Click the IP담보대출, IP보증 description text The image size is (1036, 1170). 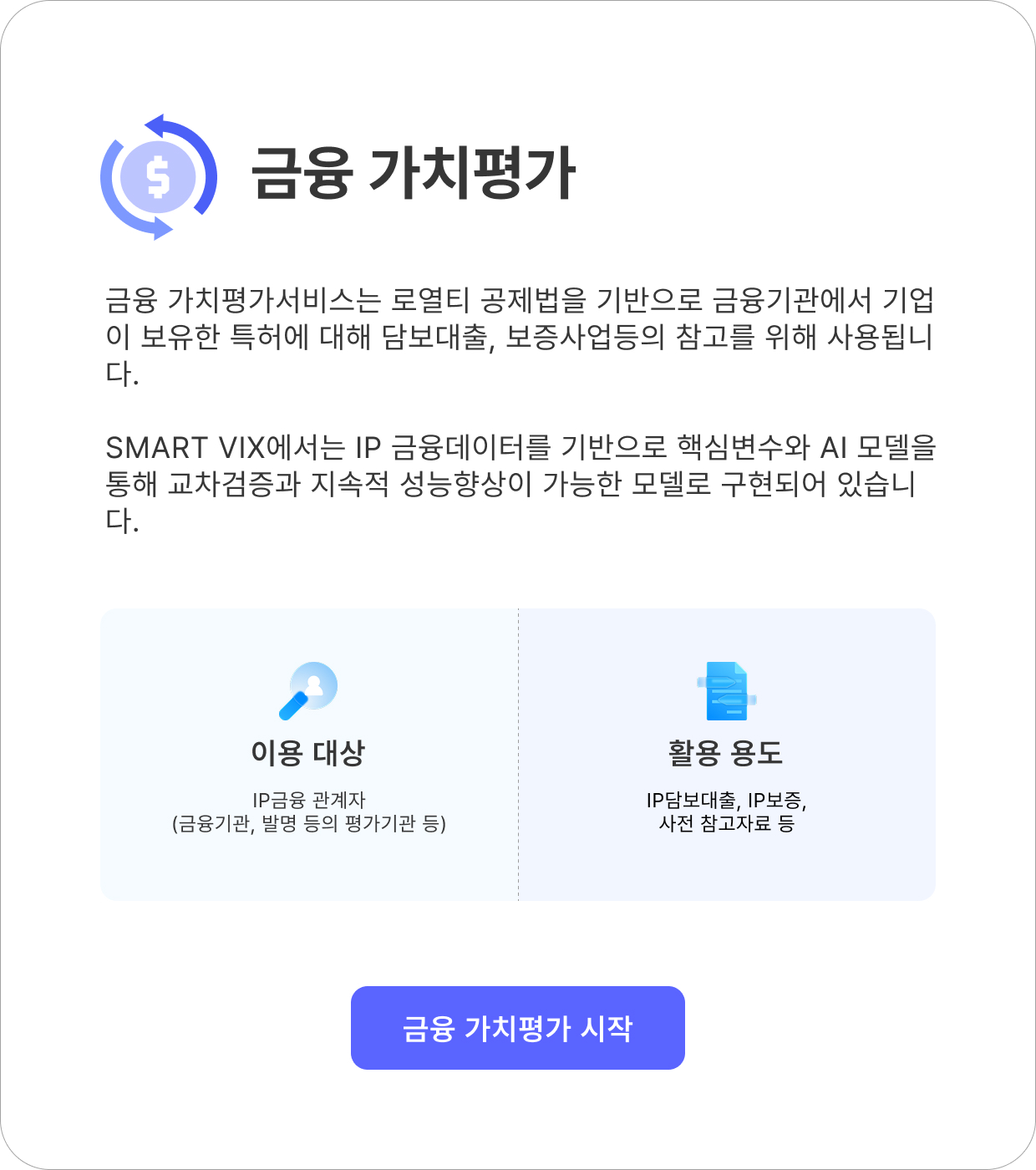coord(726,799)
